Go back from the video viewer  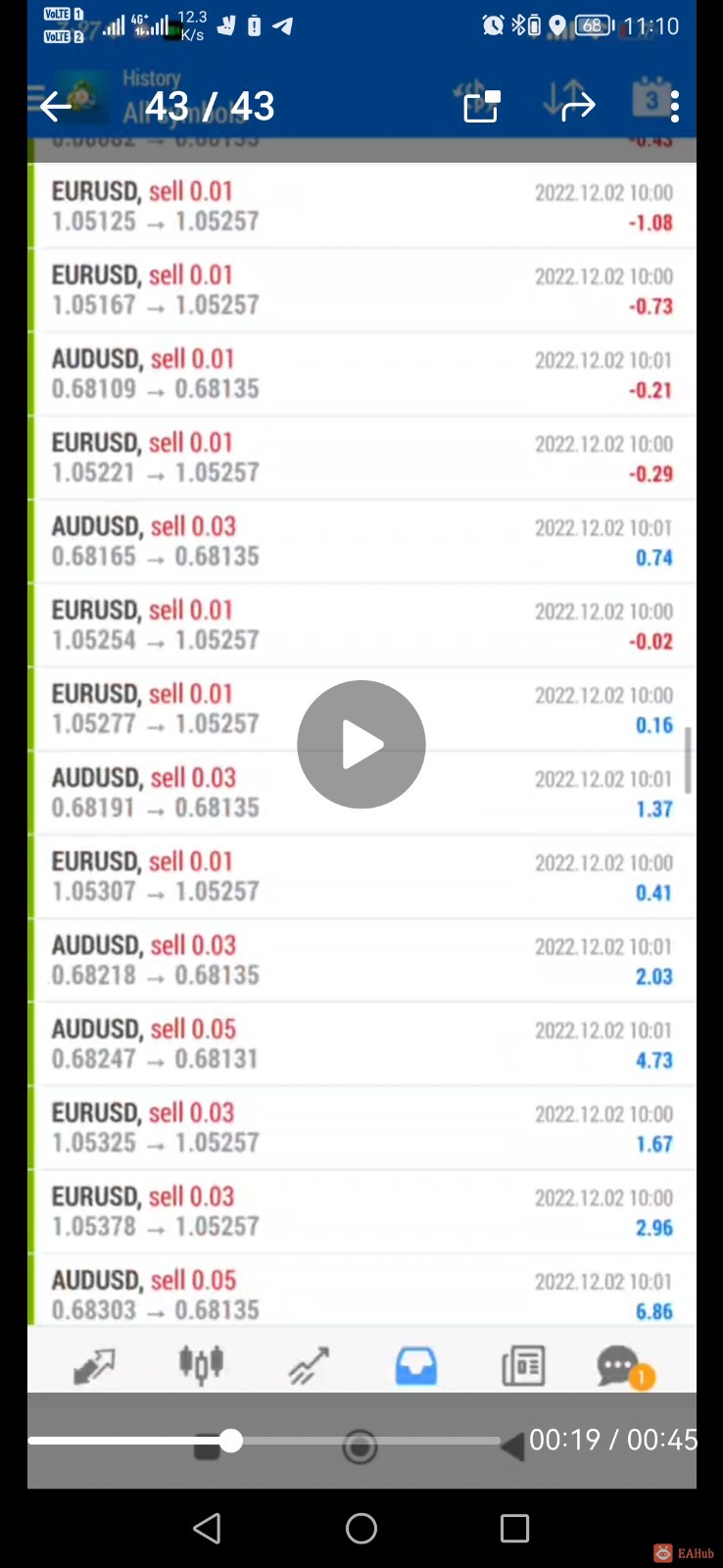pos(57,106)
